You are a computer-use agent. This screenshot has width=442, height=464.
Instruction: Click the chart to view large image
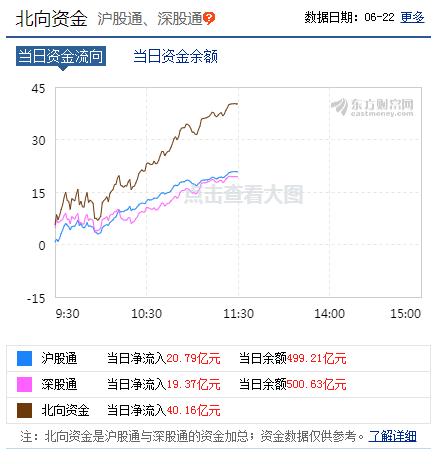[238, 192]
